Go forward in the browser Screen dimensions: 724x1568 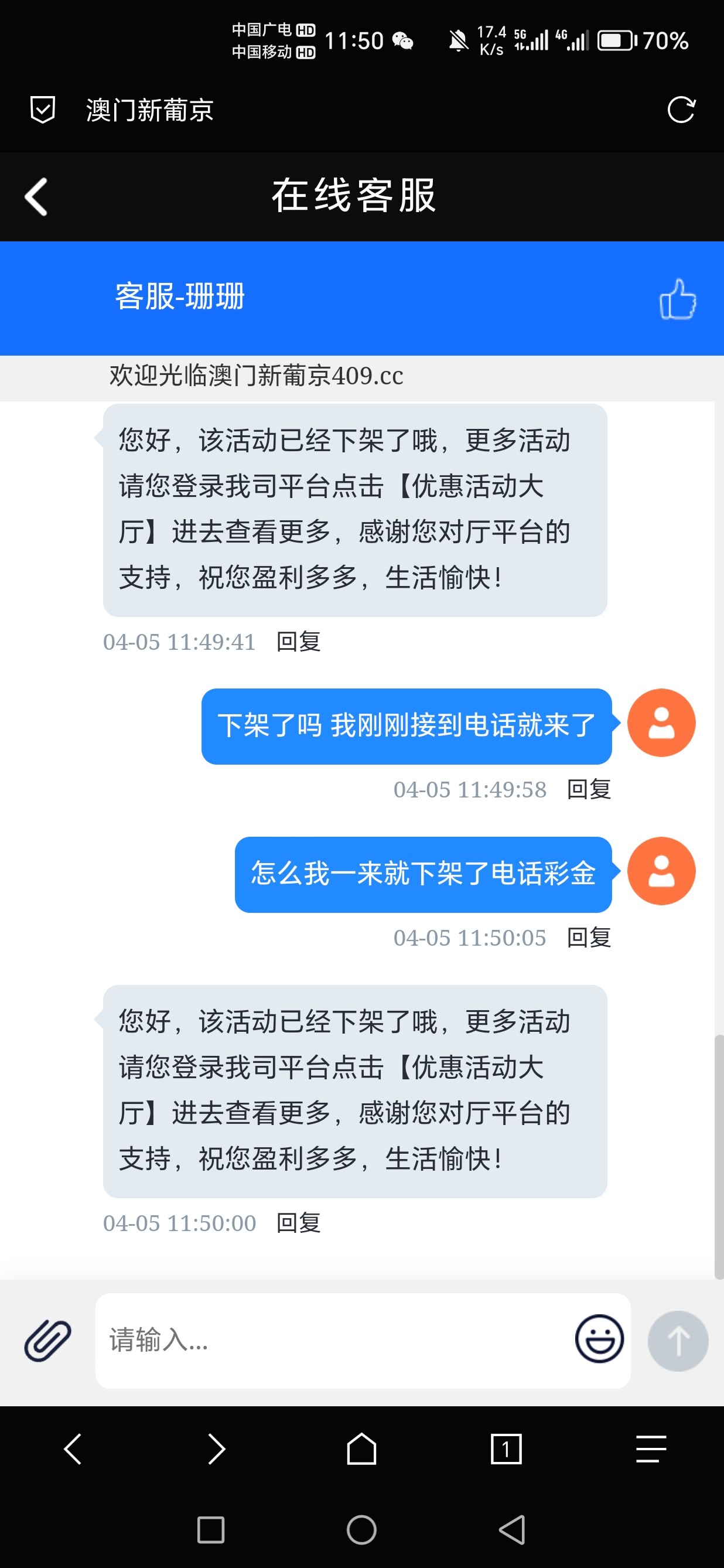click(217, 1448)
